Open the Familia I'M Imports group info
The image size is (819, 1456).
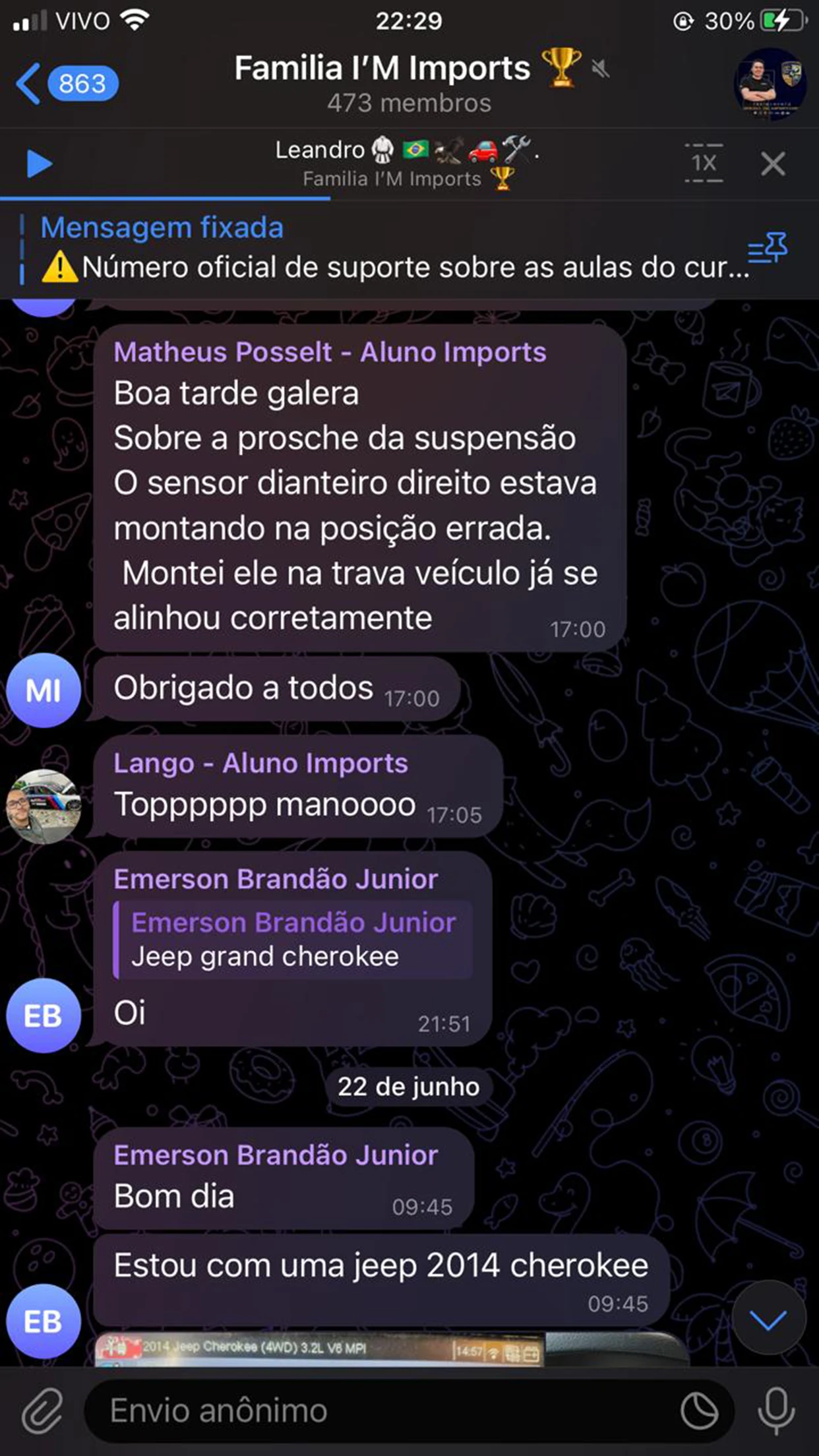tap(409, 84)
